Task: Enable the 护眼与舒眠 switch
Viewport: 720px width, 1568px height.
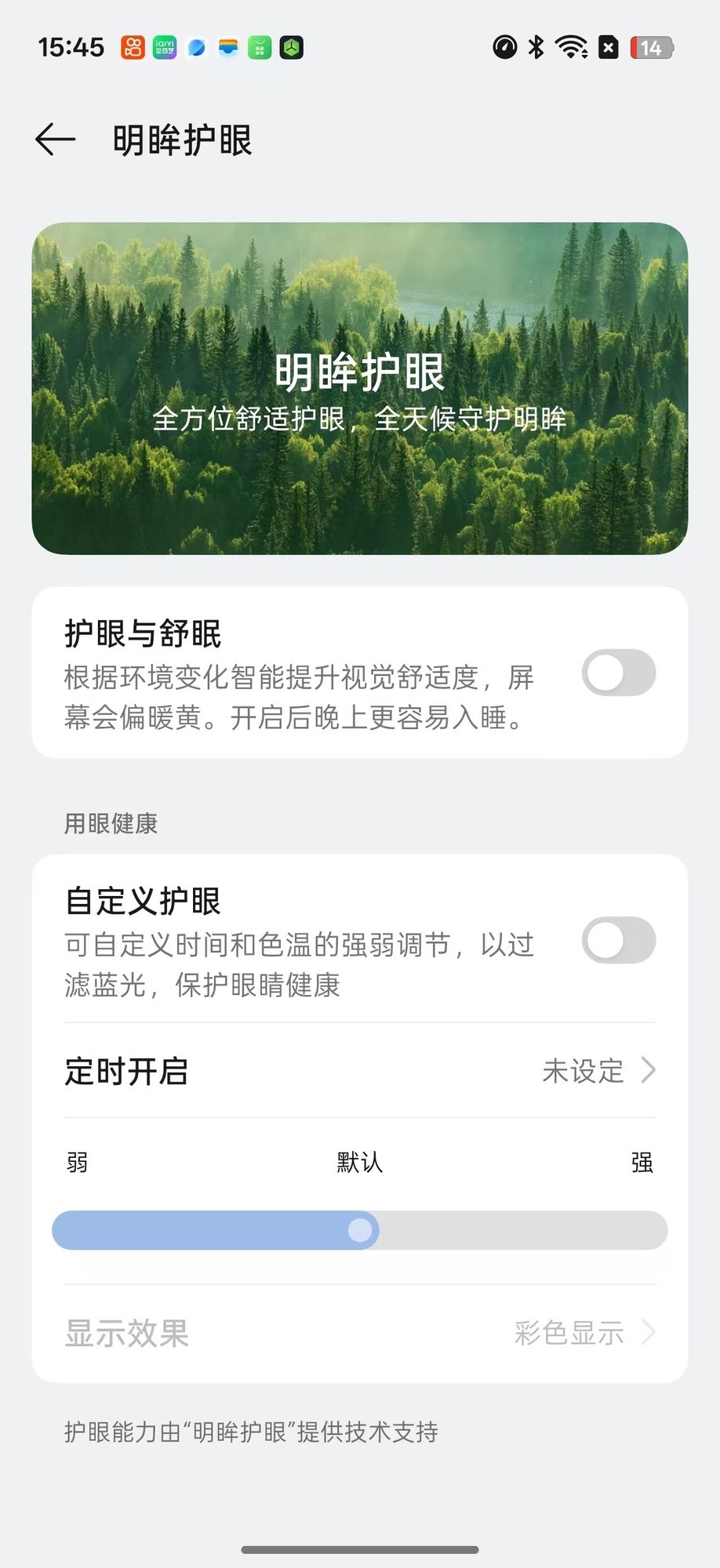Action: click(619, 673)
